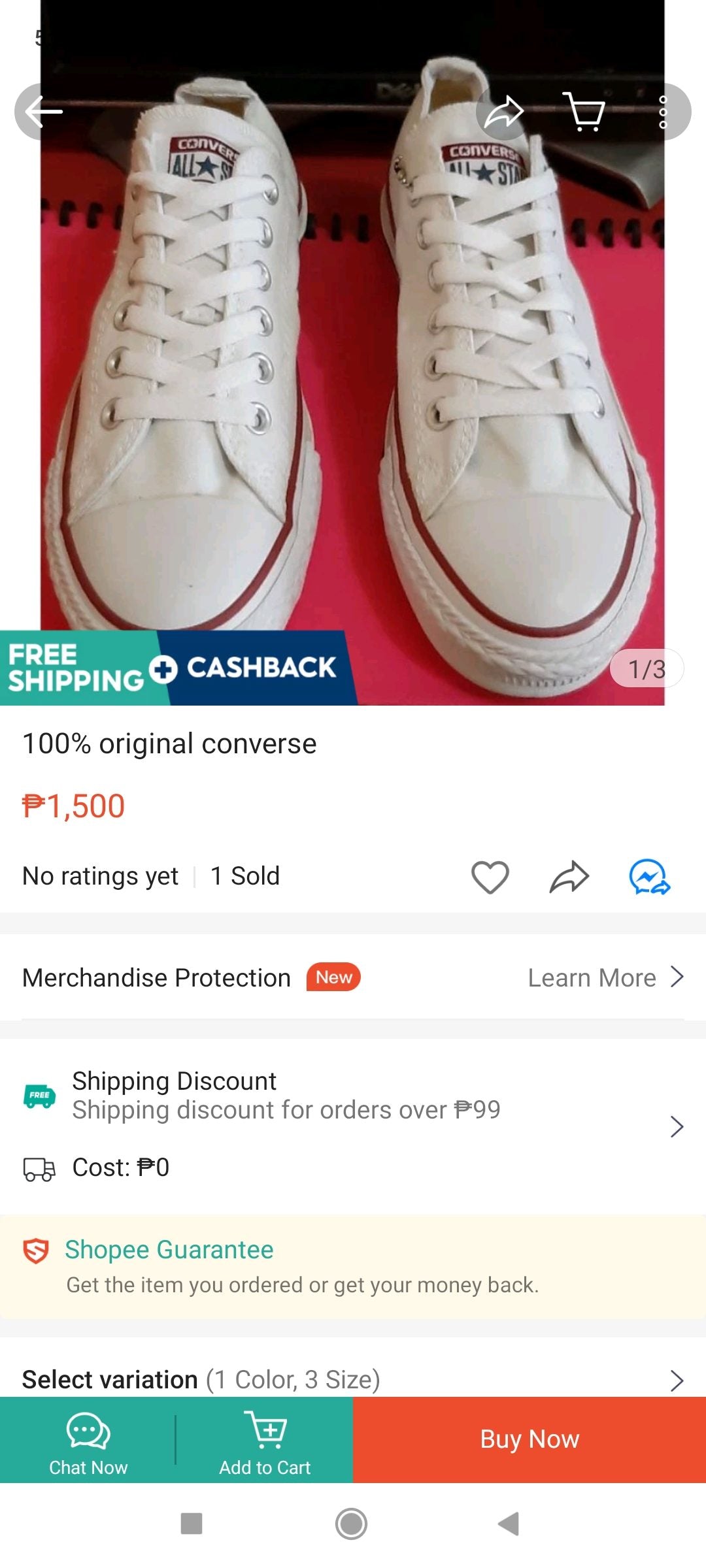Share product through Messenger icon

click(650, 877)
